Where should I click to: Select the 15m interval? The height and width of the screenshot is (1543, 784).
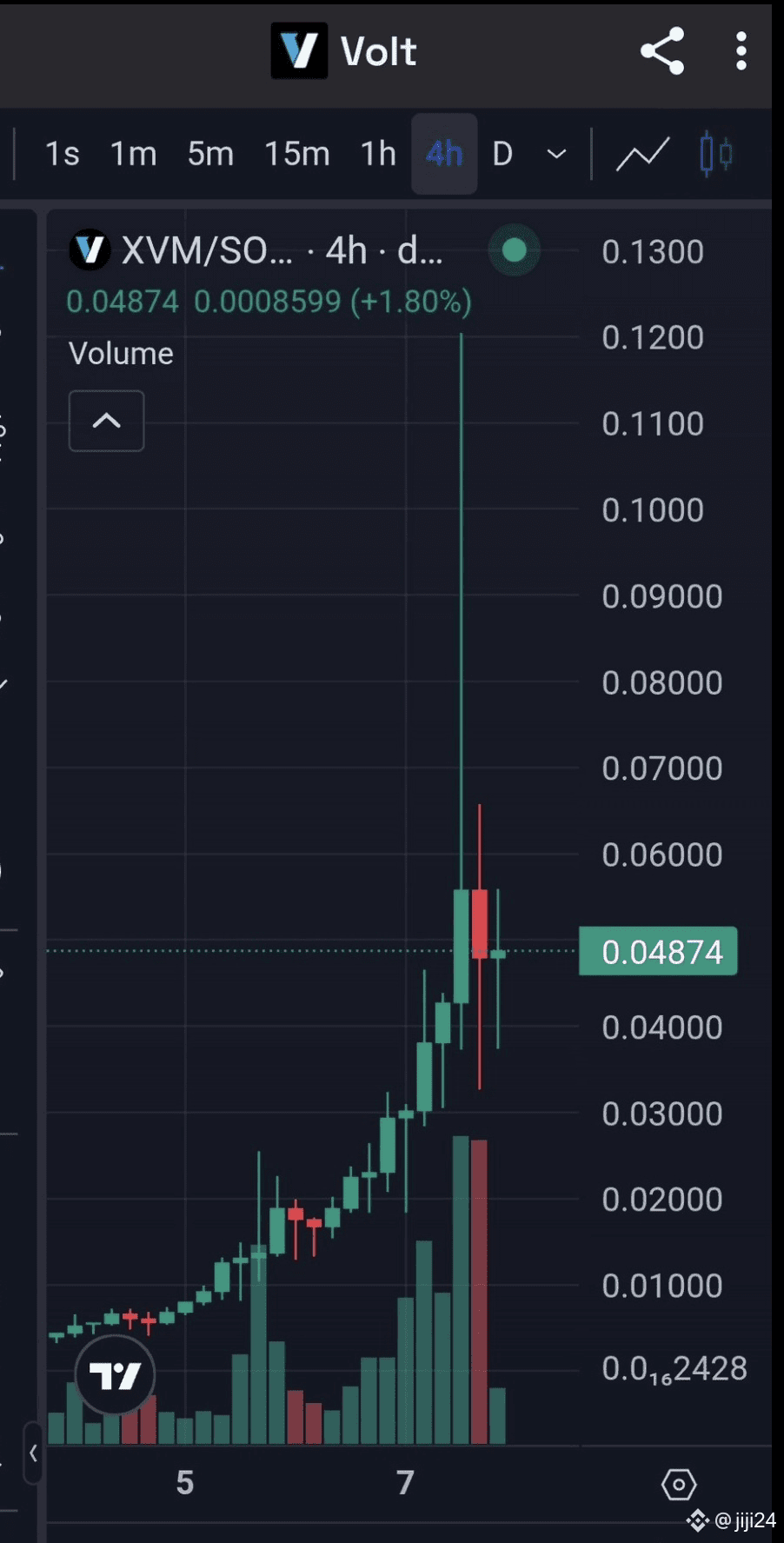click(x=296, y=153)
